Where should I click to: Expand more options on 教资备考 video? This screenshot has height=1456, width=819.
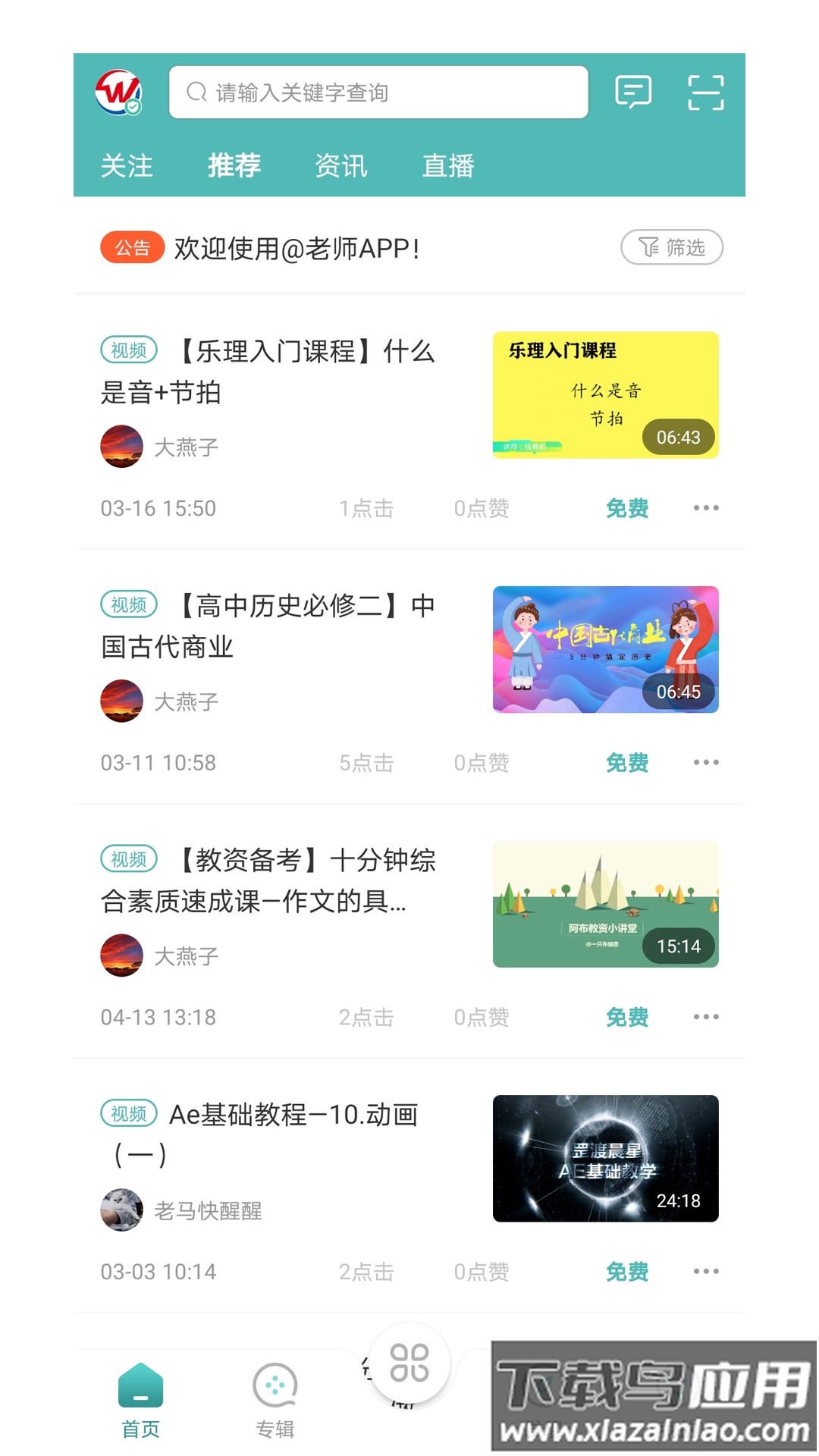click(x=704, y=1016)
